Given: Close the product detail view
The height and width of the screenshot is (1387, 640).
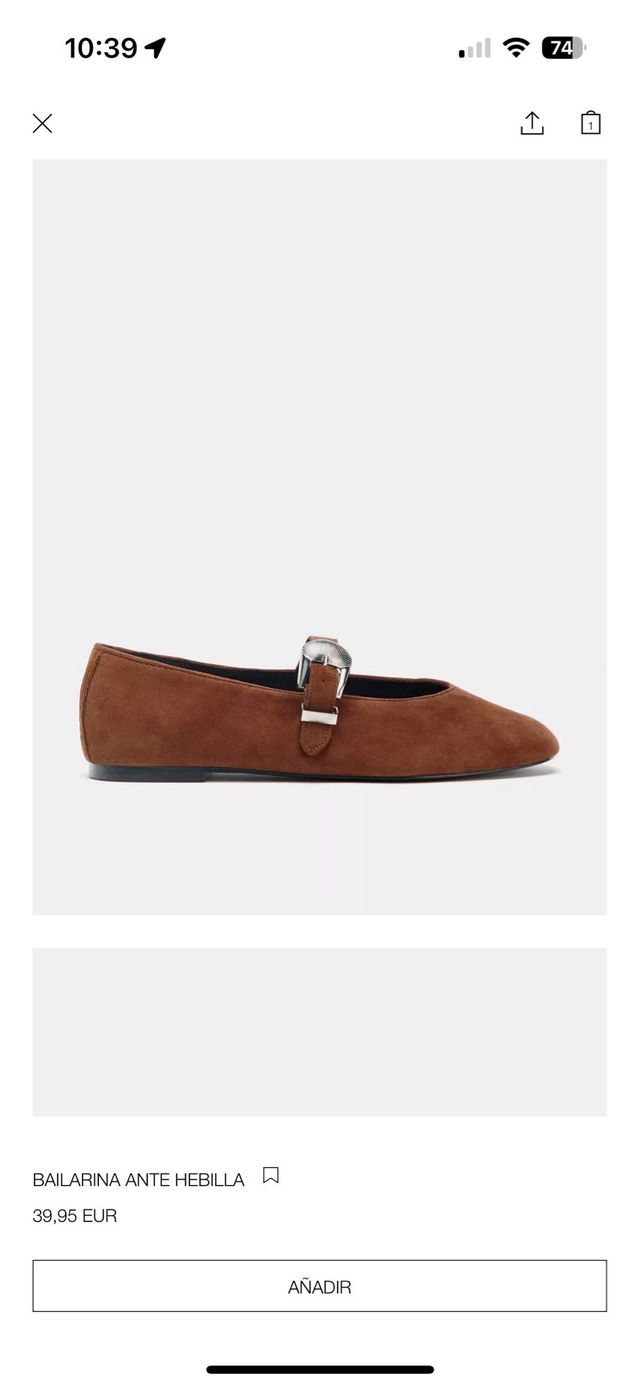Looking at the screenshot, I should (42, 123).
